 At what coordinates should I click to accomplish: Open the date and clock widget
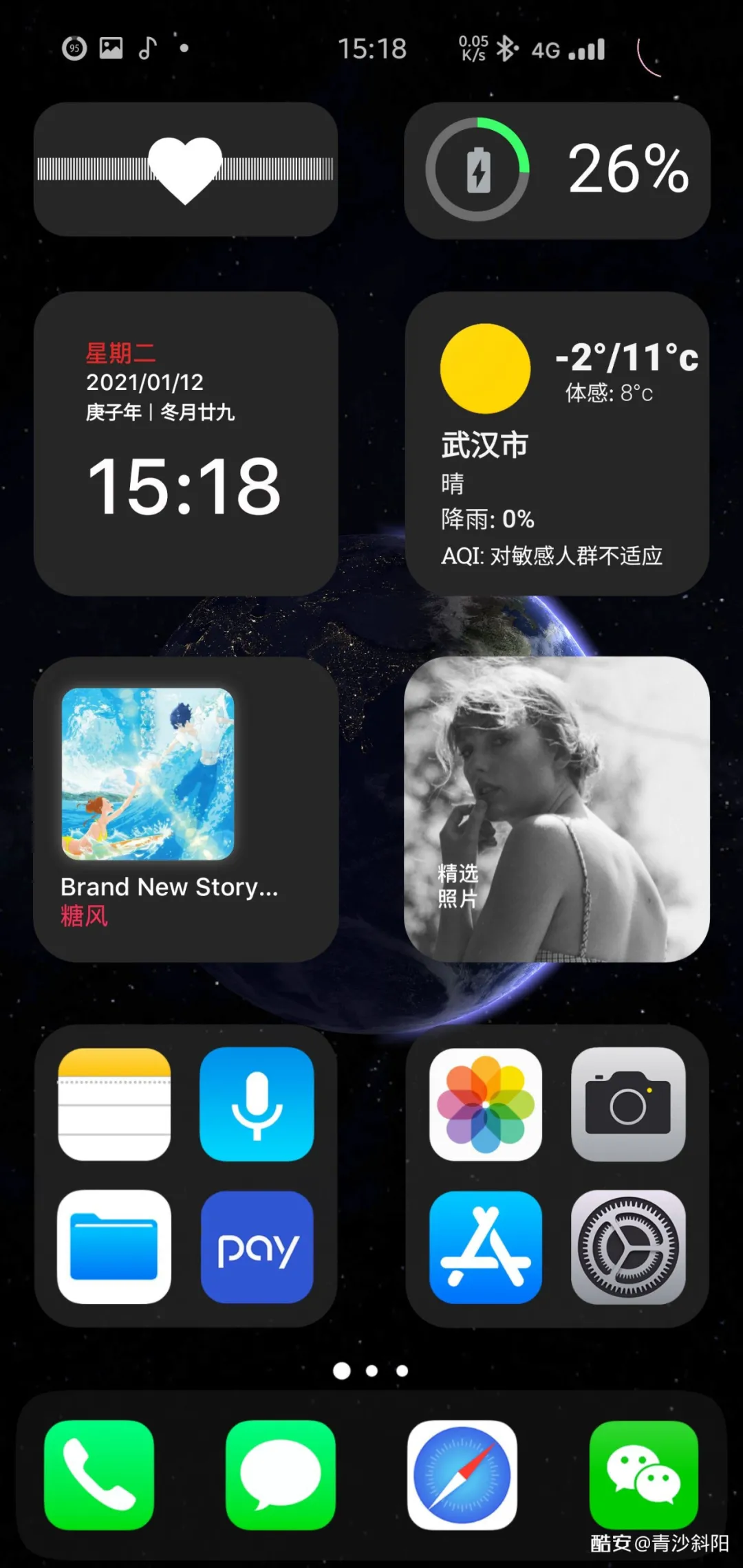point(186,444)
